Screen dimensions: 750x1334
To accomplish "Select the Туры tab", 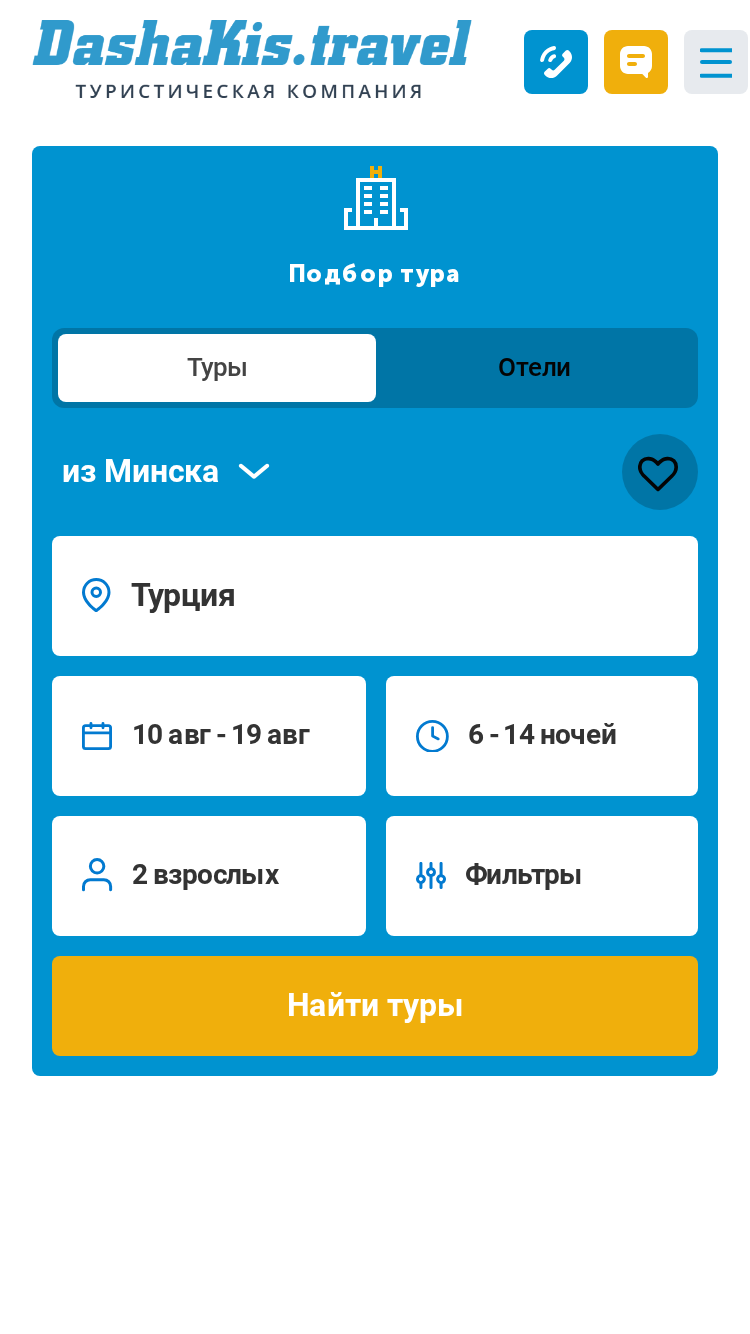I will 217,368.
